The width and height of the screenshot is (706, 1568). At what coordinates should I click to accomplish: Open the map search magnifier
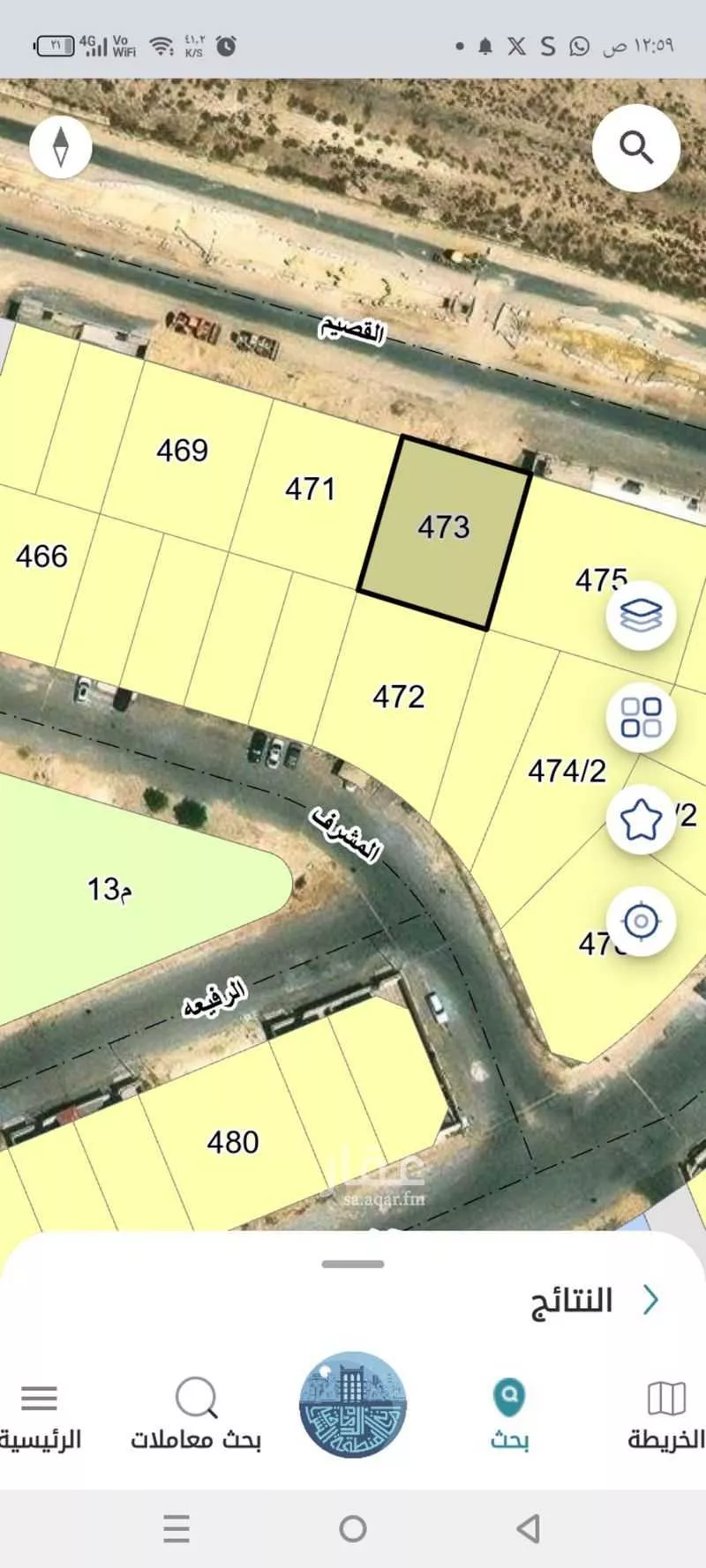click(x=635, y=148)
